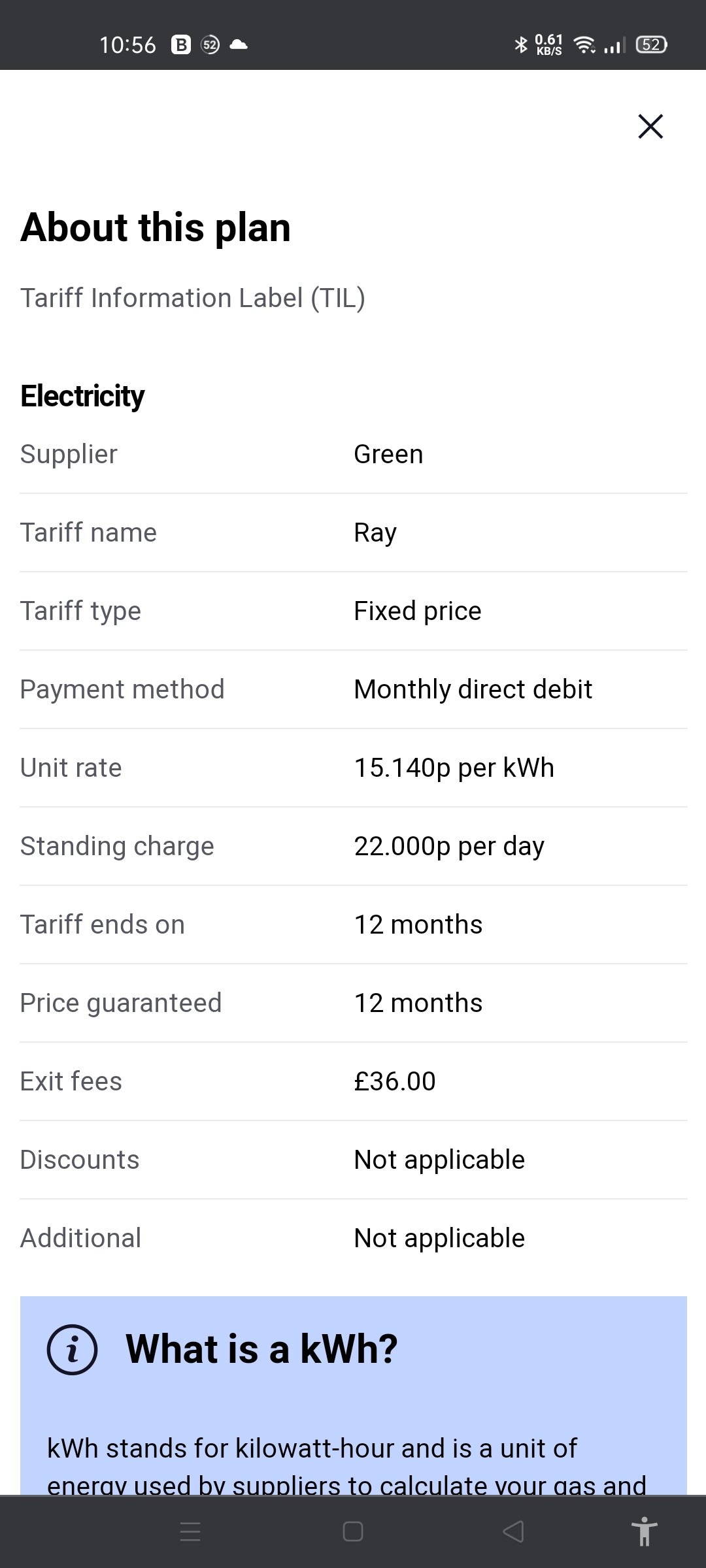
Task: Tap the system back button
Action: [x=514, y=1531]
